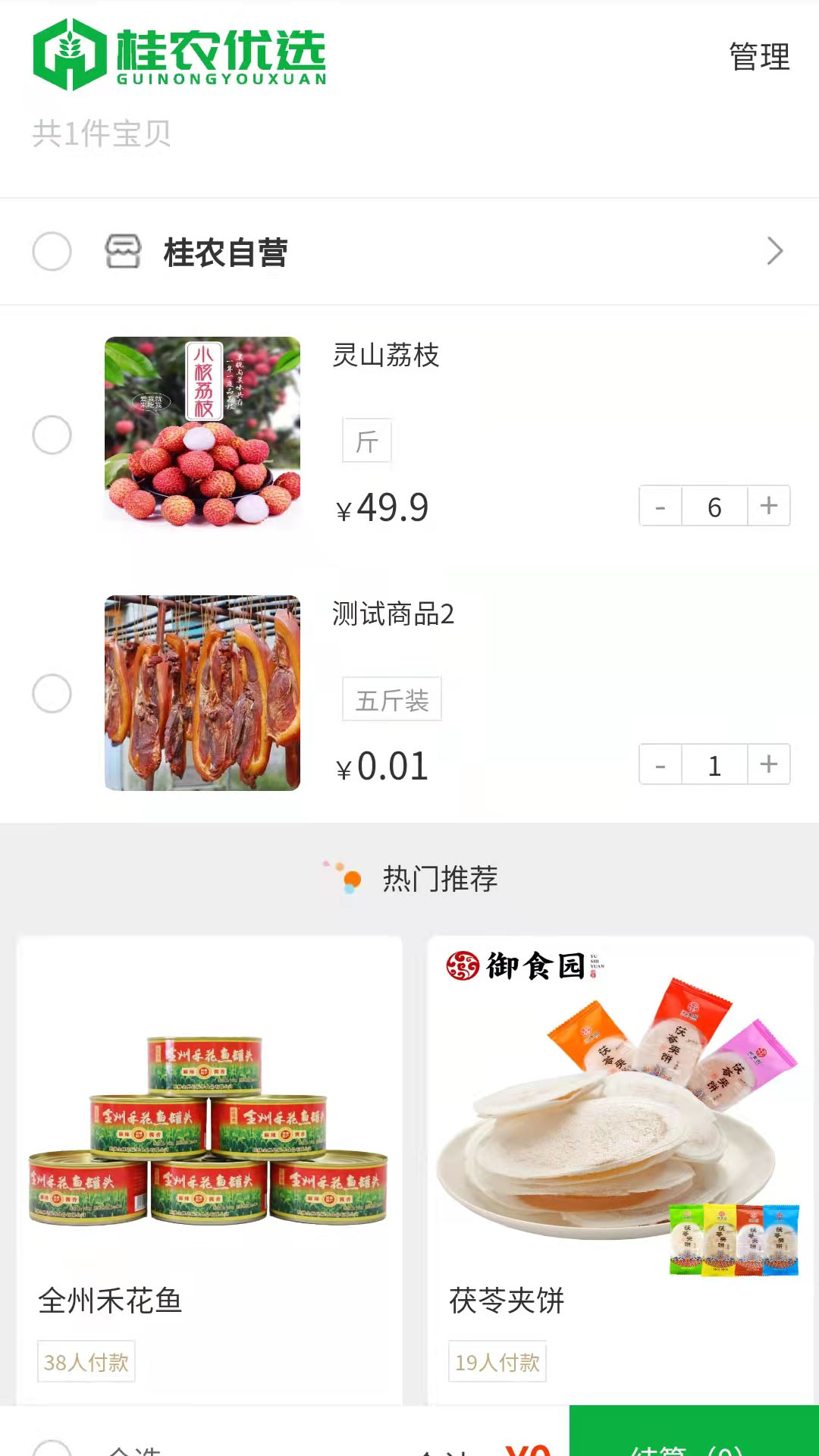This screenshot has height=1456, width=819.
Task: Edit the 灵山荔枝 quantity field
Action: click(x=714, y=506)
